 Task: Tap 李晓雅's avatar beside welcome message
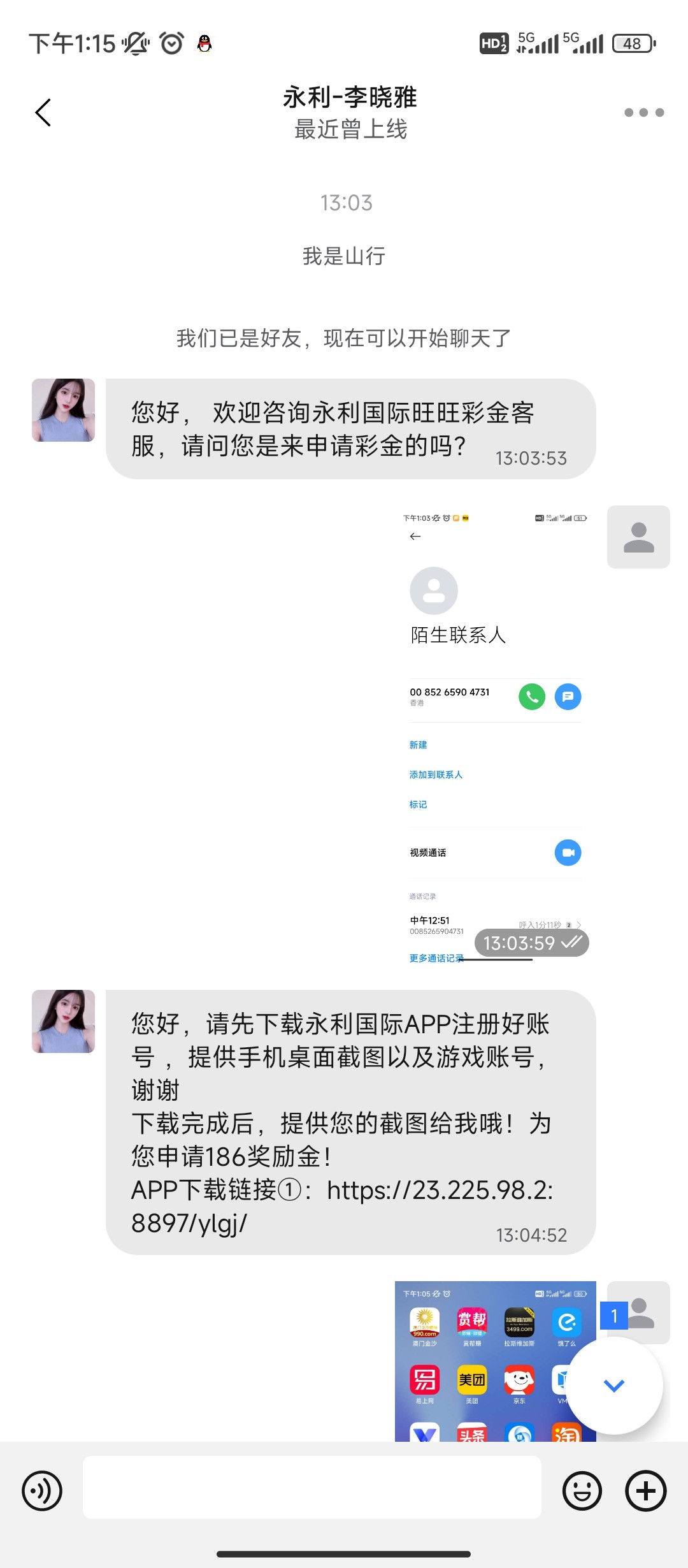pyautogui.click(x=62, y=409)
